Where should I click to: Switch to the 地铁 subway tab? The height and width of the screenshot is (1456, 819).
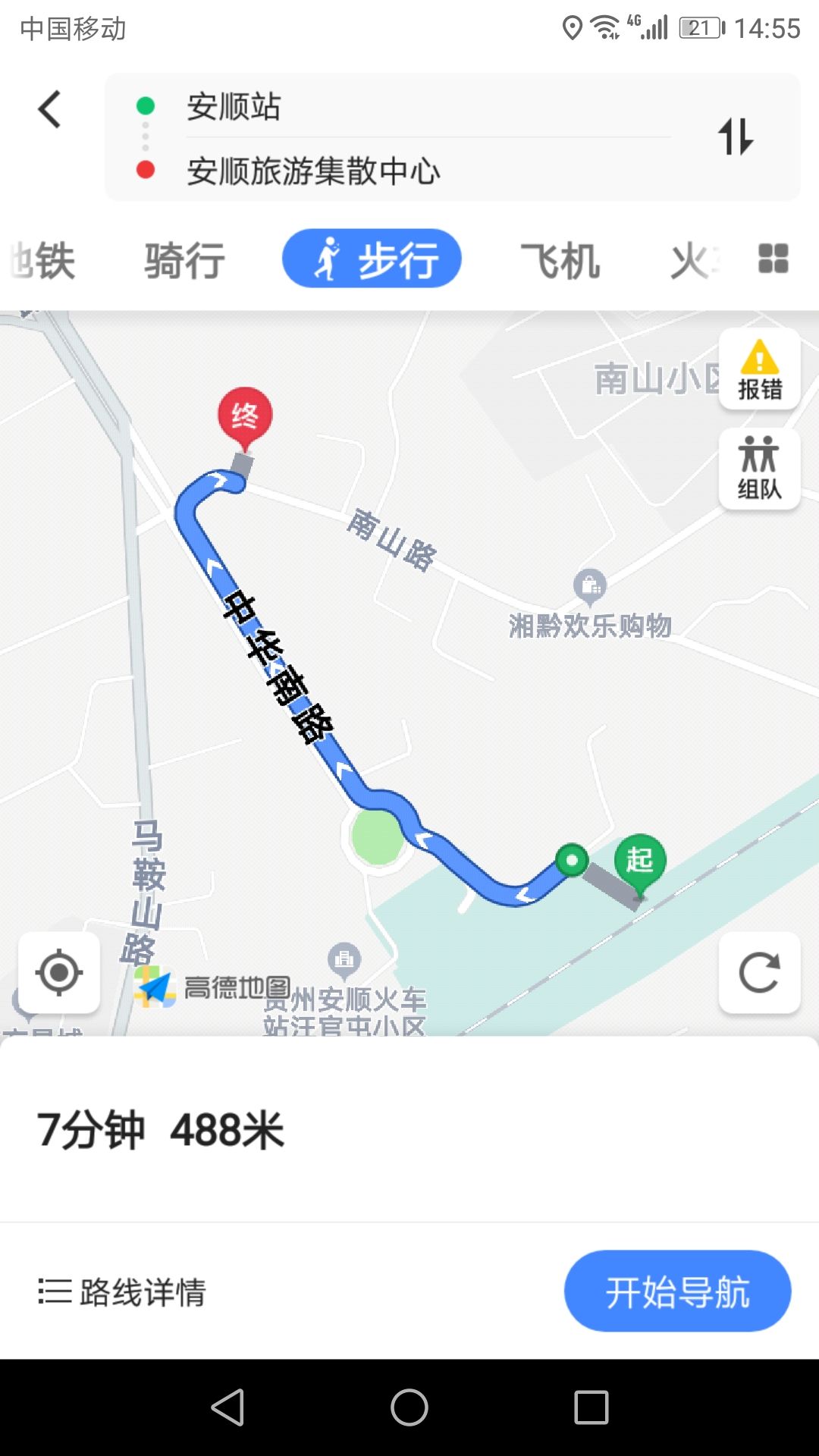[45, 261]
